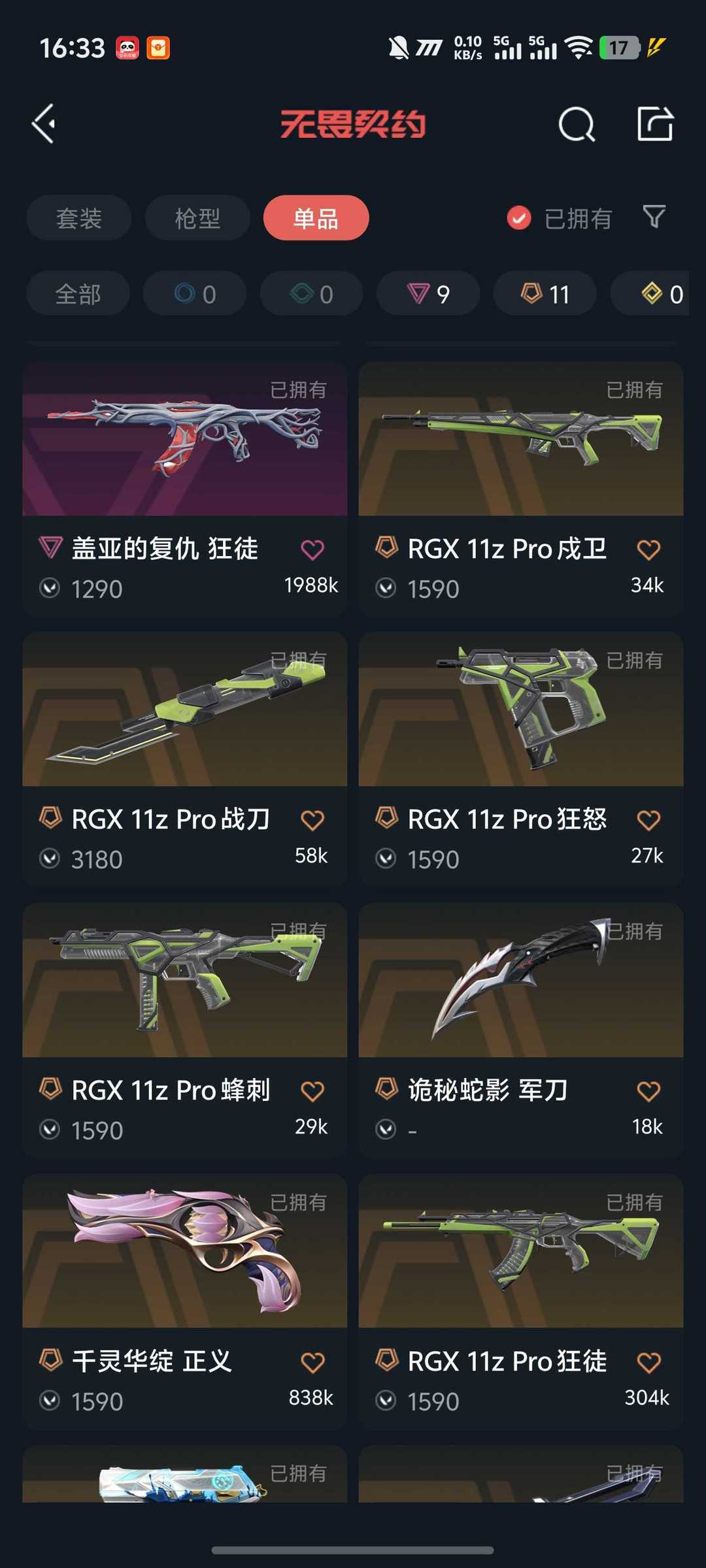The image size is (706, 1568).
Task: Open the RGX 11z Pro 战刀 card
Action: point(184,759)
